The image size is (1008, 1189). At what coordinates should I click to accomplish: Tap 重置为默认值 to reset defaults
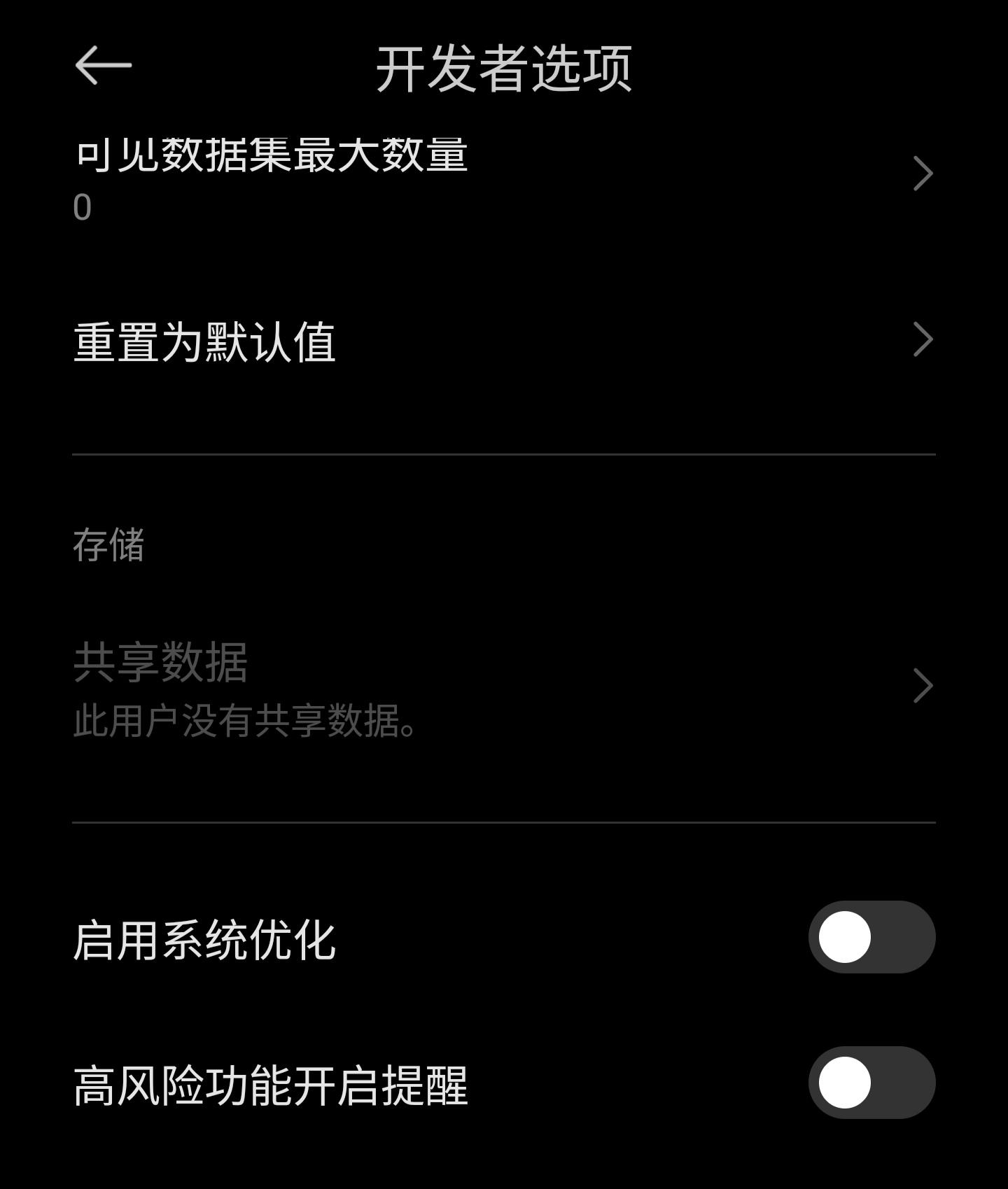[x=206, y=343]
